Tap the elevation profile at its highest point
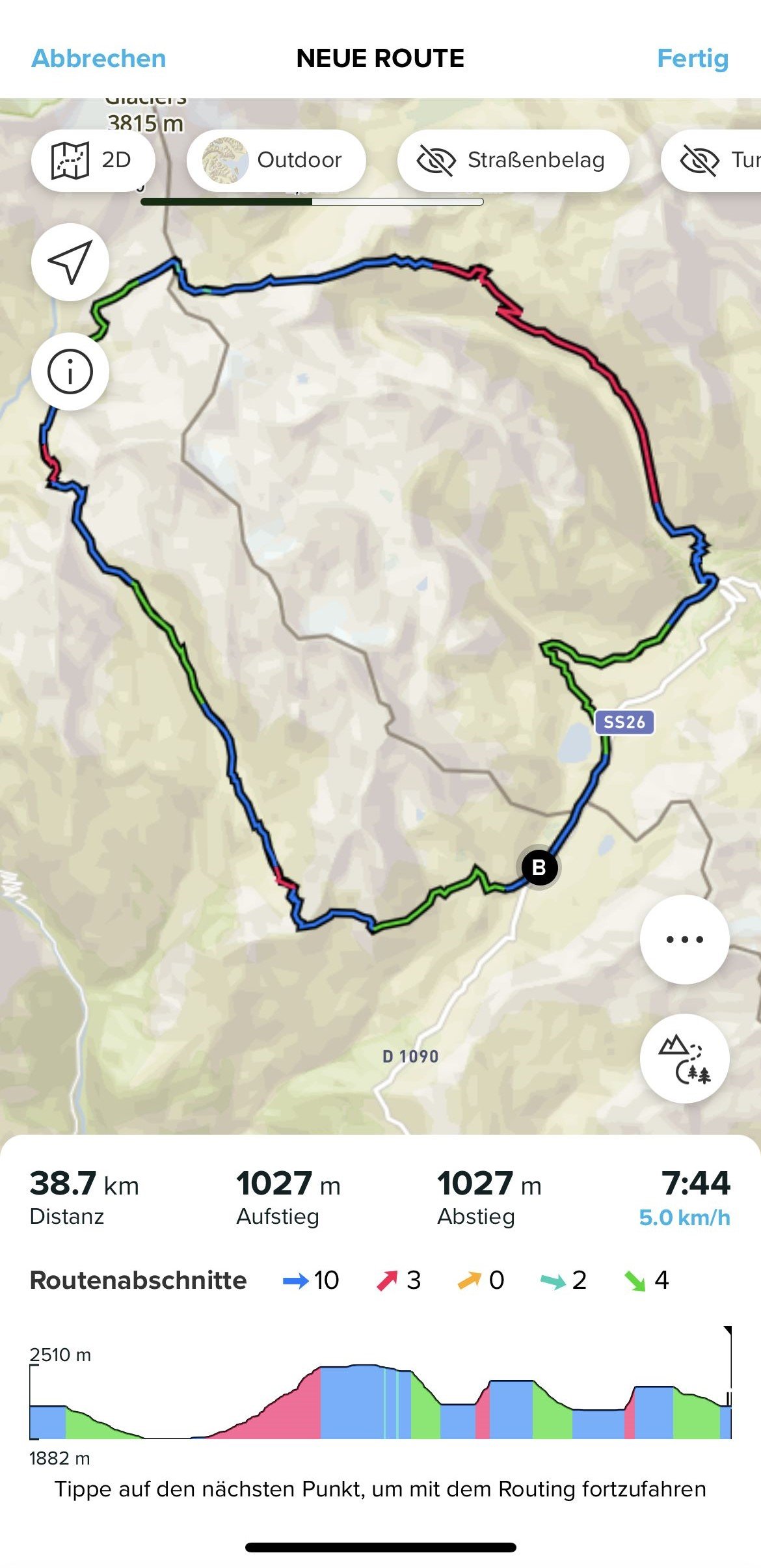This screenshot has width=761, height=1568. coord(361,1366)
